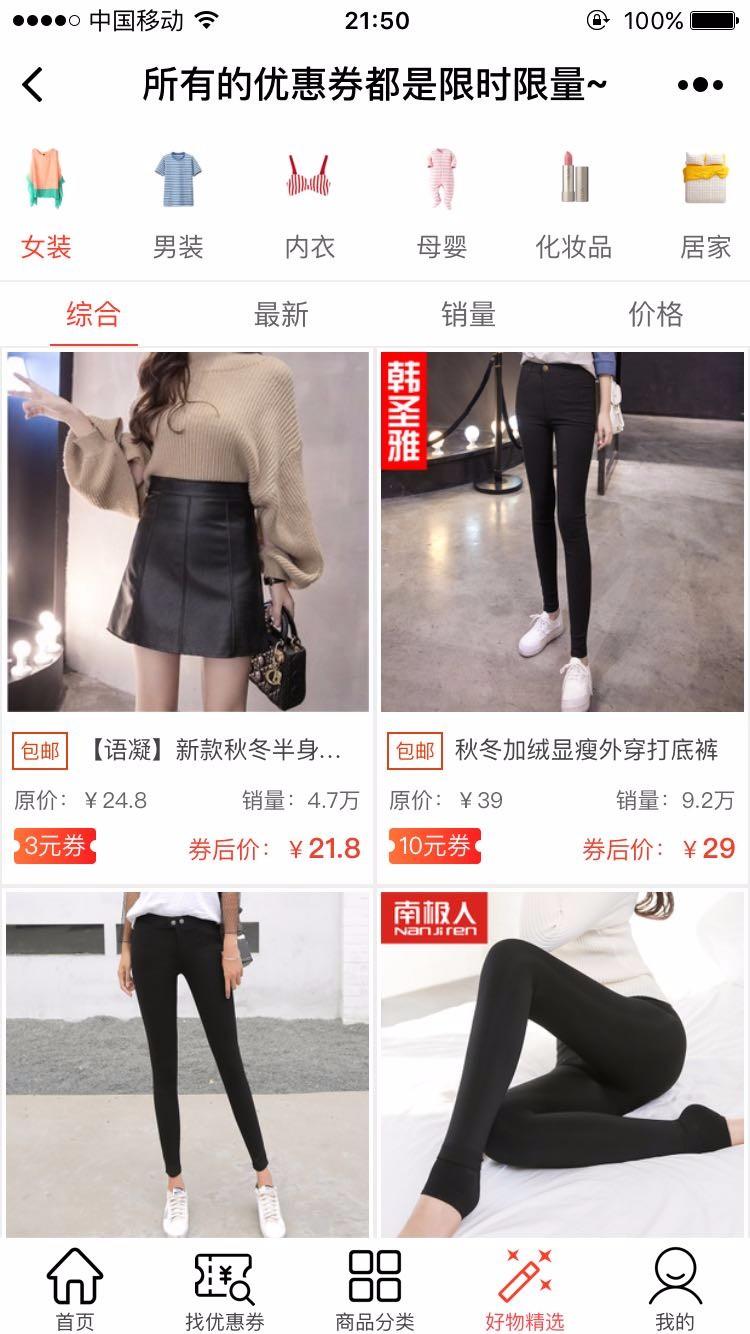The width and height of the screenshot is (750, 1334).
Task: Sort products by 最新
Action: 281,315
